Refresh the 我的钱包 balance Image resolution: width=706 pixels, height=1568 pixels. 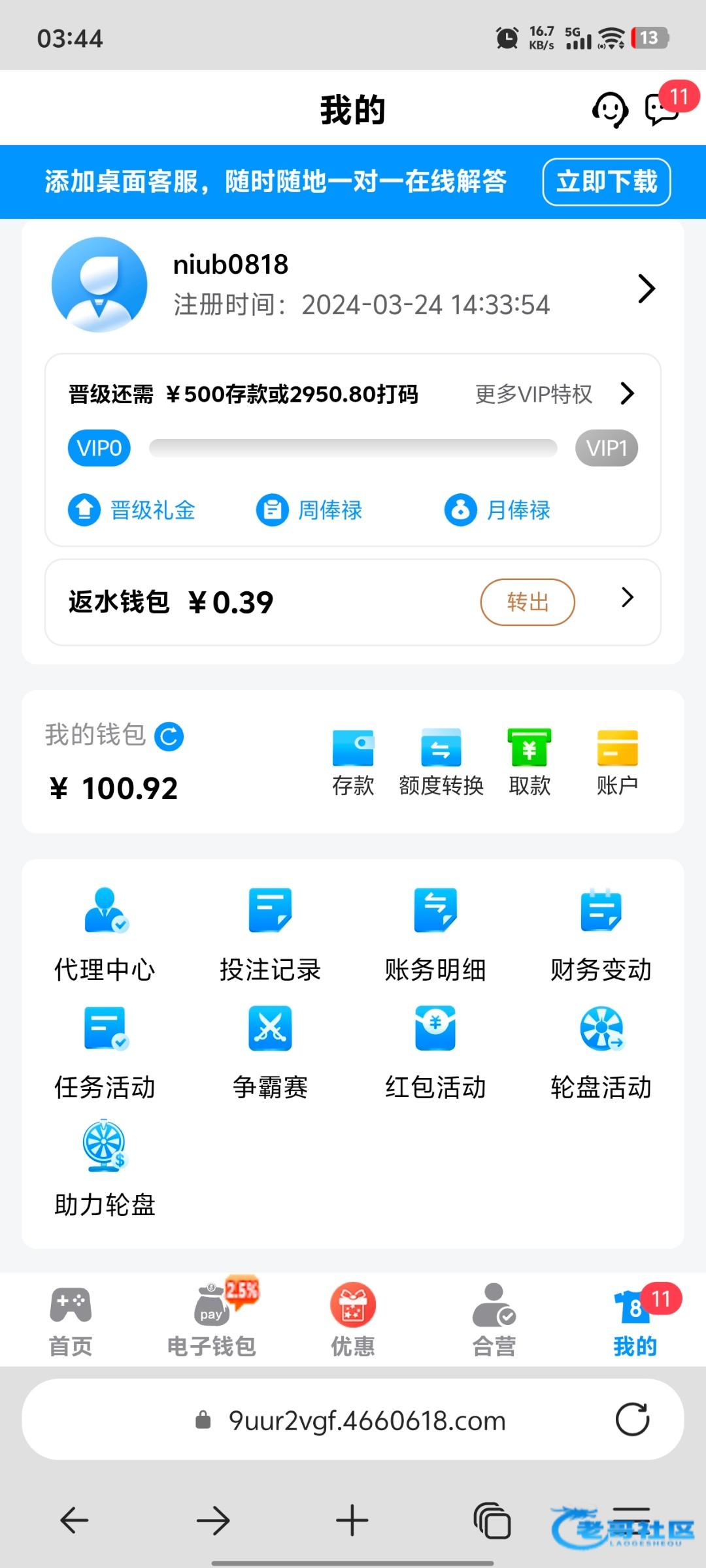click(169, 736)
